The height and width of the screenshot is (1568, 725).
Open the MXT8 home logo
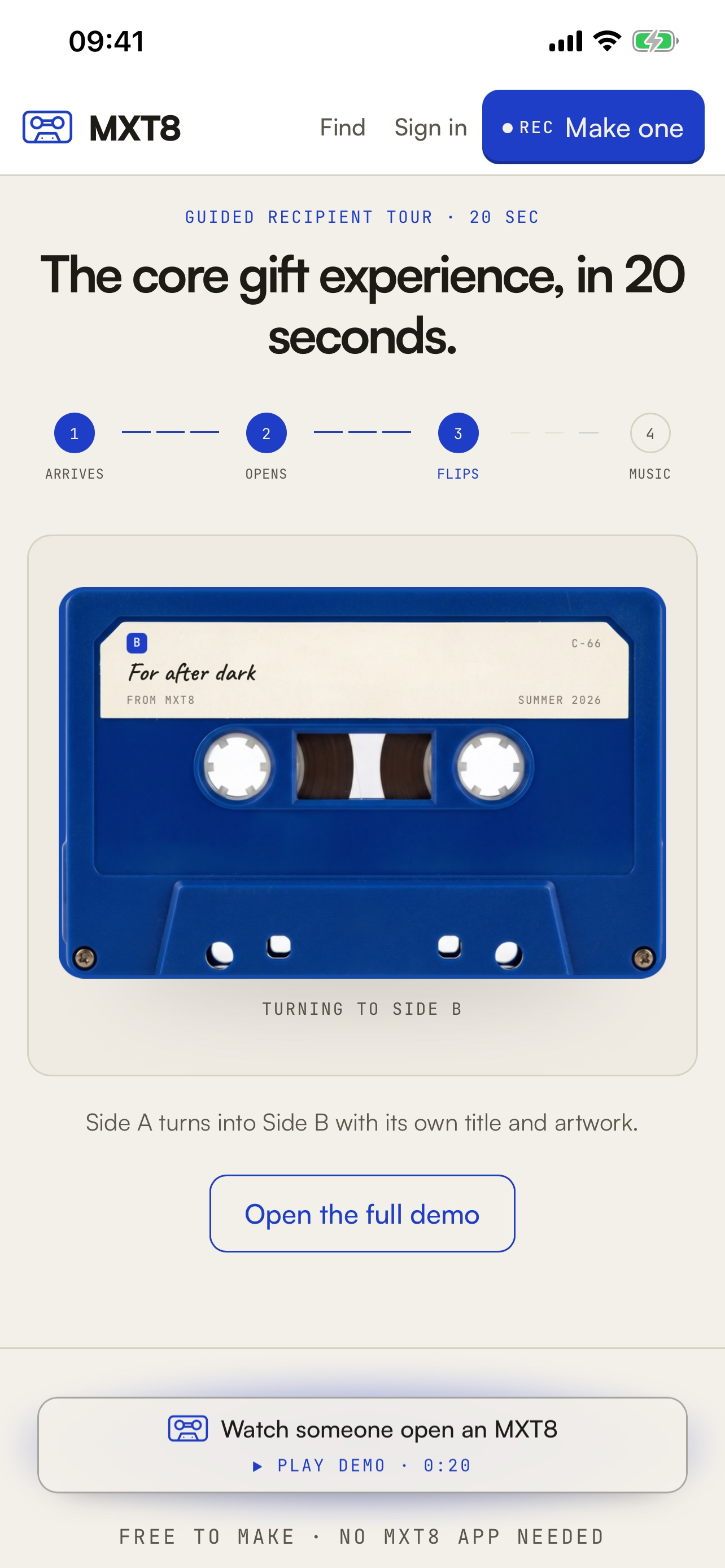point(102,127)
